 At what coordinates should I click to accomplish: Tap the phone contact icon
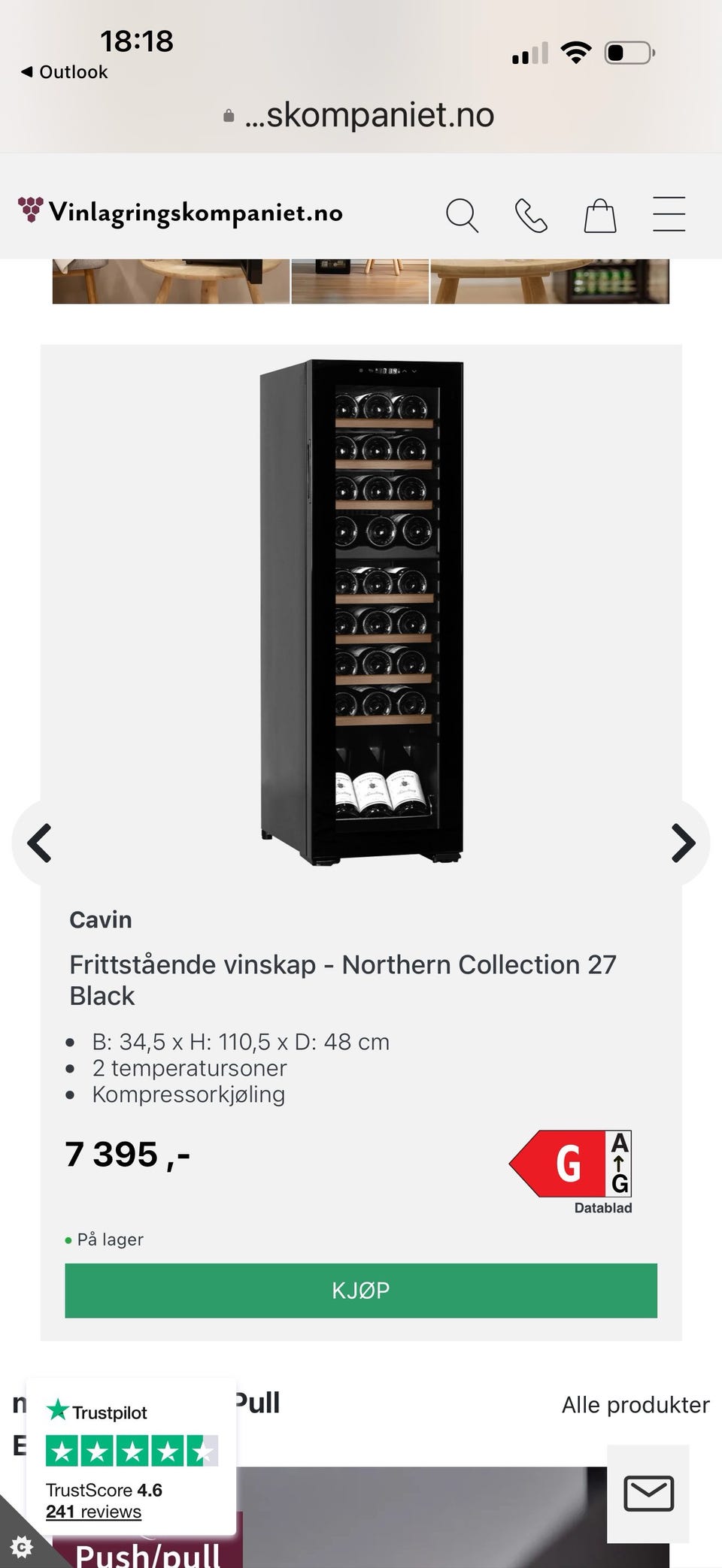pyautogui.click(x=531, y=216)
